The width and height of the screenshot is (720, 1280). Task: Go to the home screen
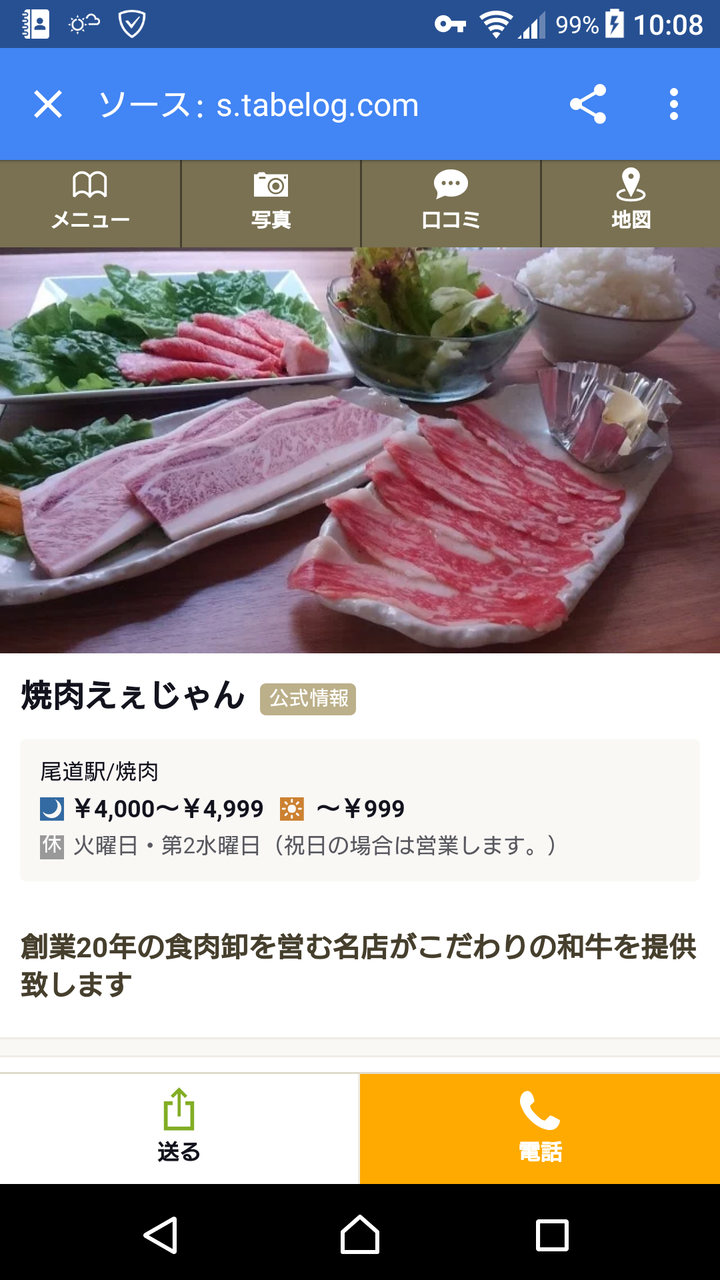click(360, 1235)
